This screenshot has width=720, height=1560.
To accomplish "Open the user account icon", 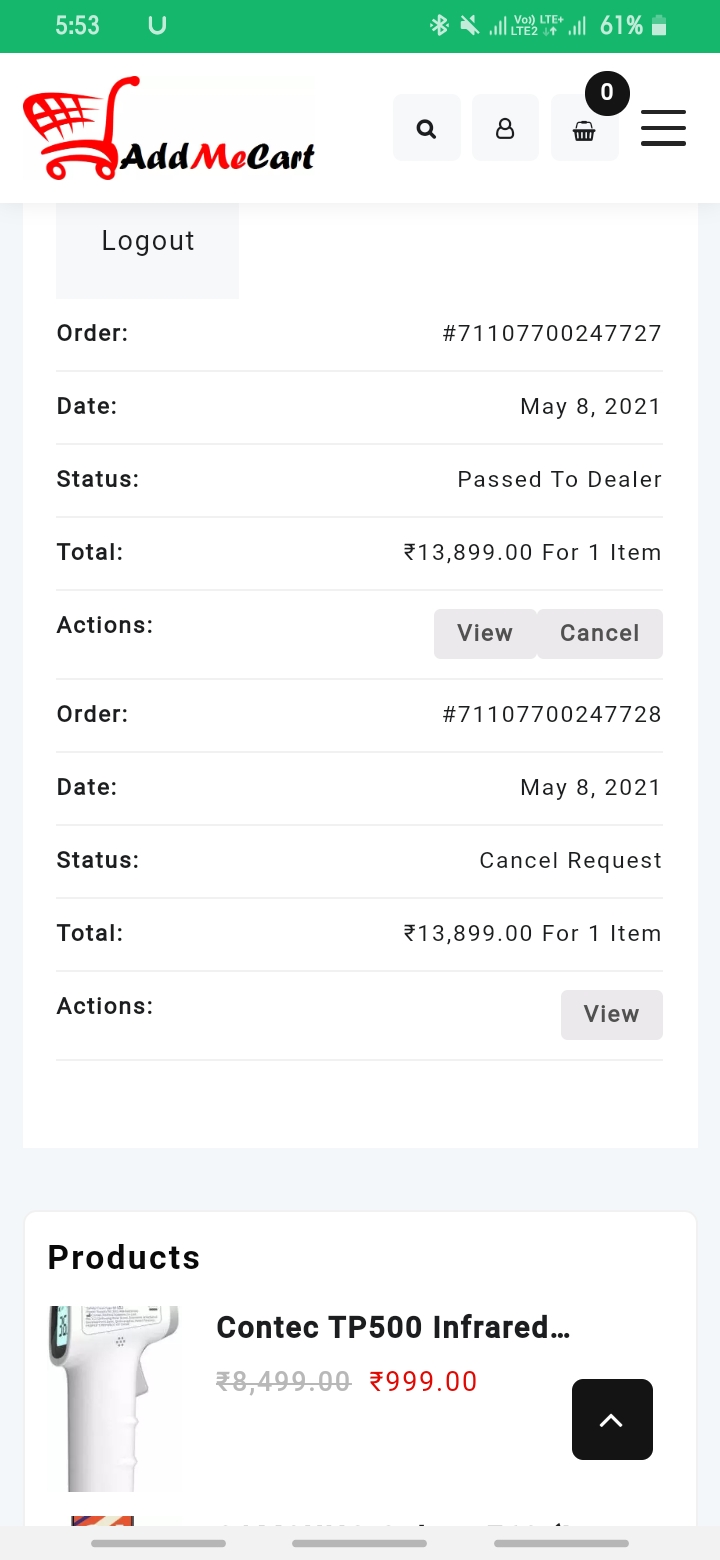I will coord(505,128).
